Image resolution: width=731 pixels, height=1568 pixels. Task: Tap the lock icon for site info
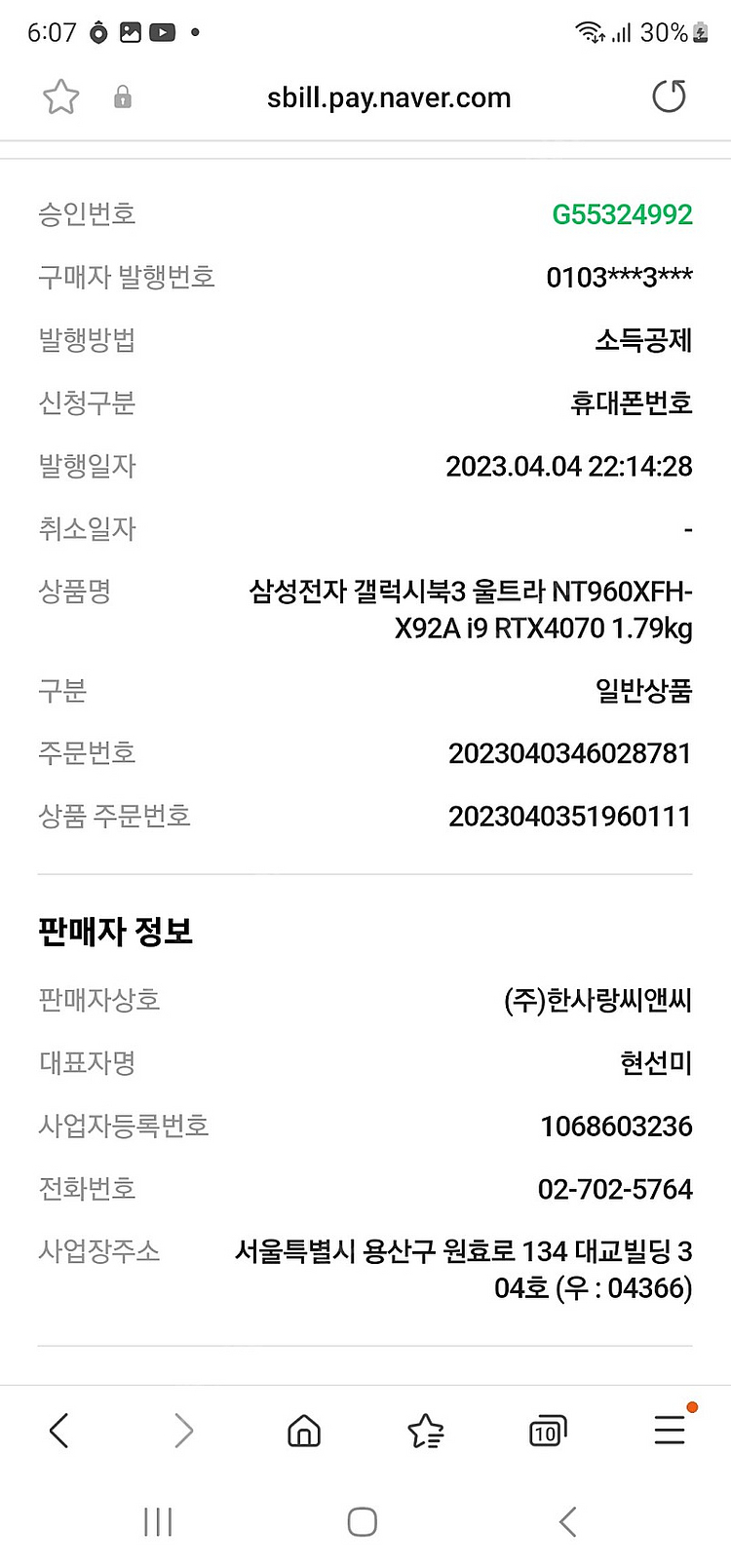pyautogui.click(x=123, y=96)
